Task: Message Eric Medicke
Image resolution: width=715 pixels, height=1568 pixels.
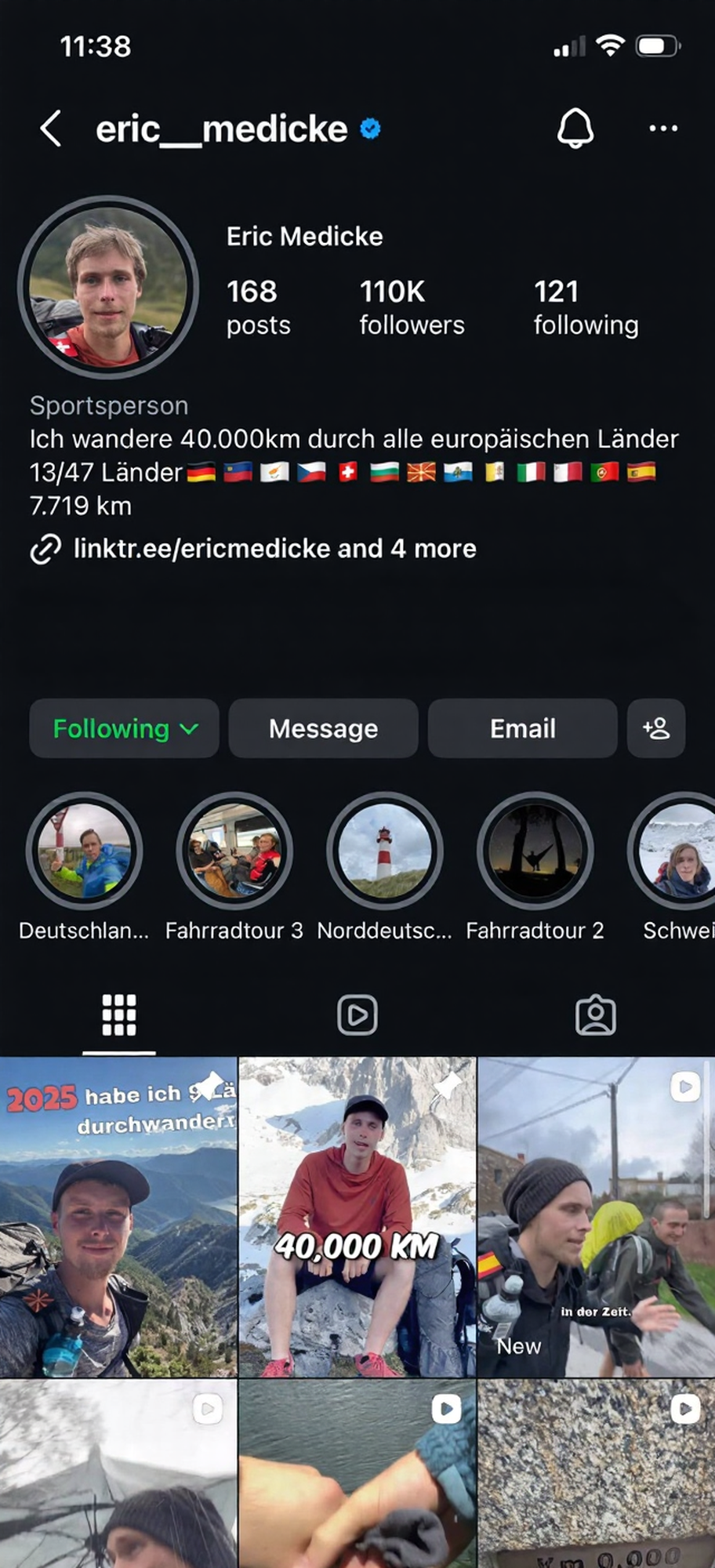Action: pos(323,728)
